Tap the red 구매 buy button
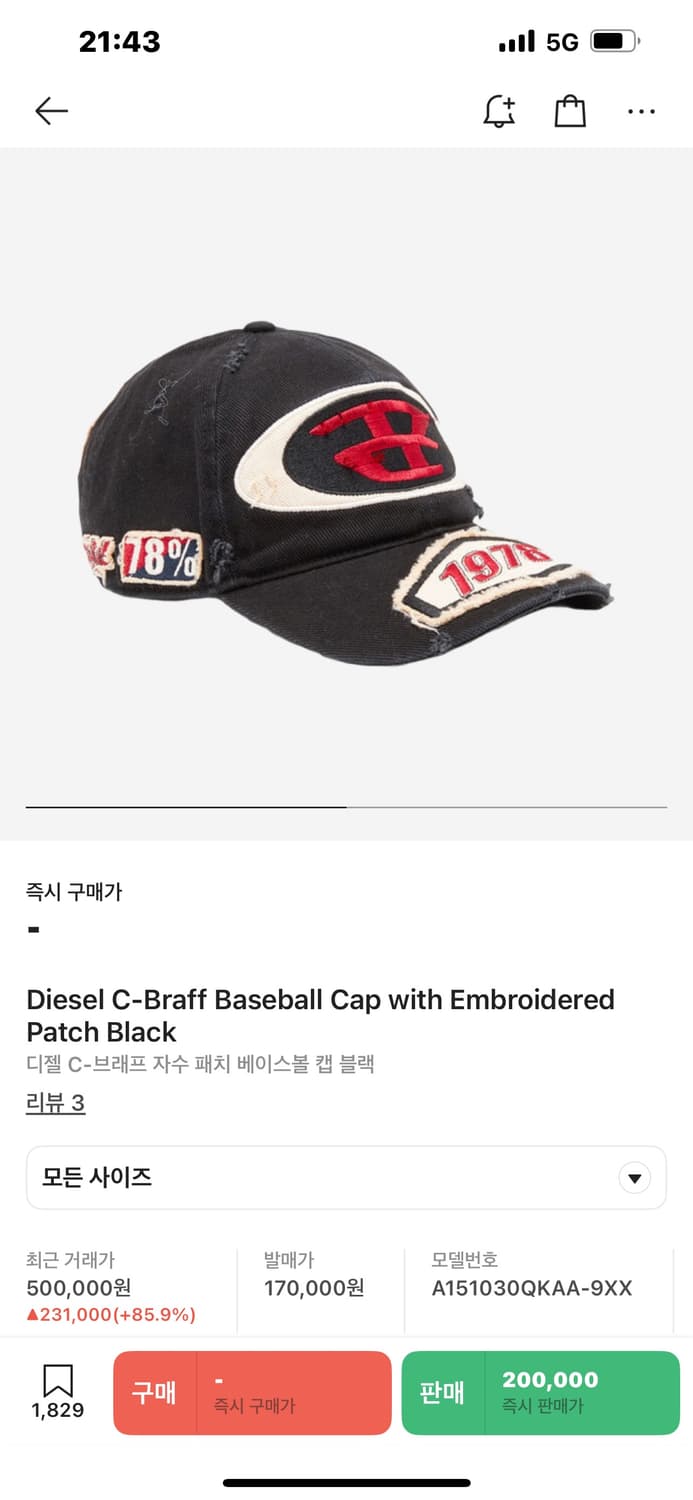The image size is (693, 1500). coord(252,1393)
